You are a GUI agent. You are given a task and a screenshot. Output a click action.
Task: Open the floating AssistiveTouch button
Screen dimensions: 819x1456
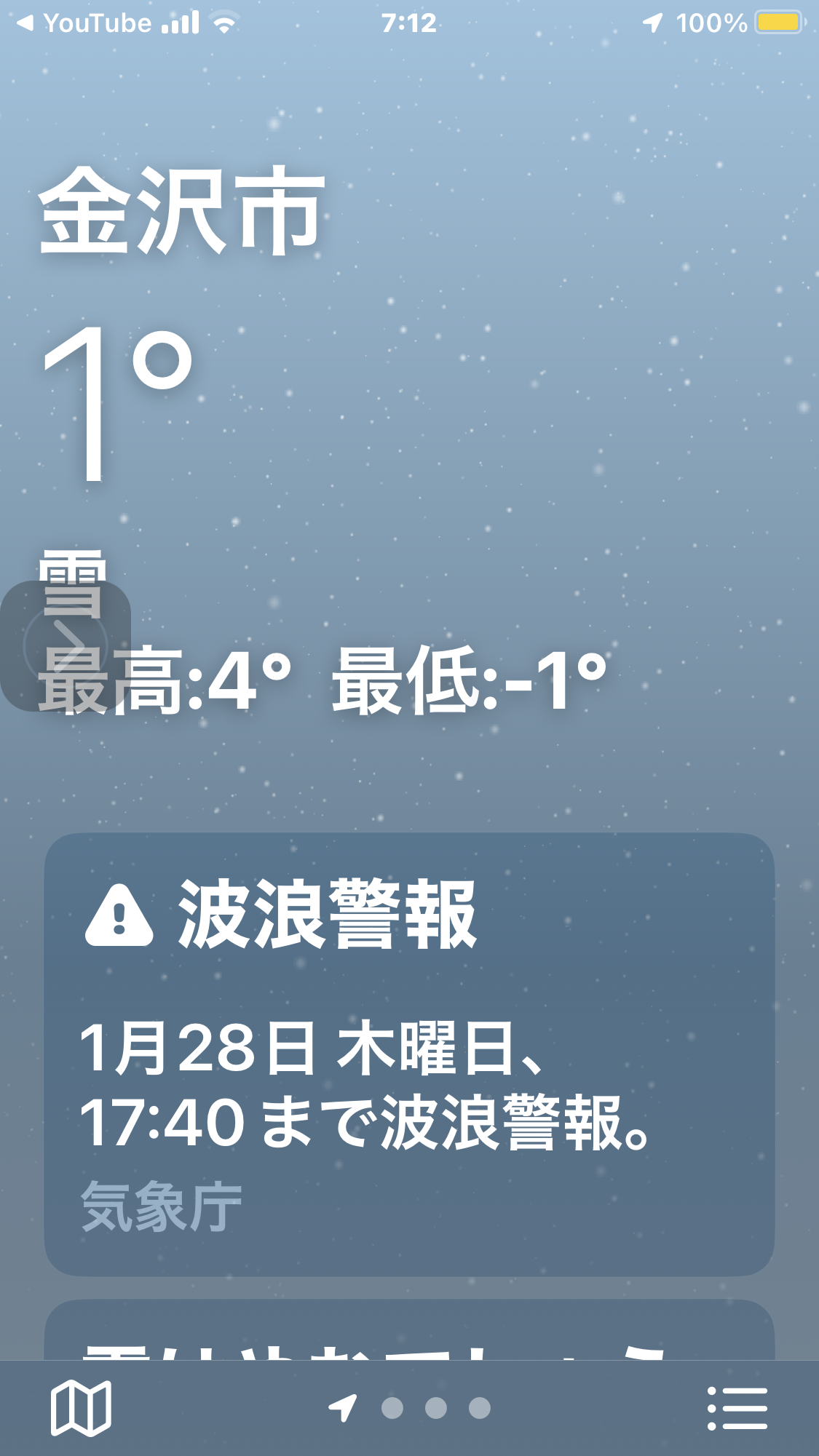click(x=66, y=646)
